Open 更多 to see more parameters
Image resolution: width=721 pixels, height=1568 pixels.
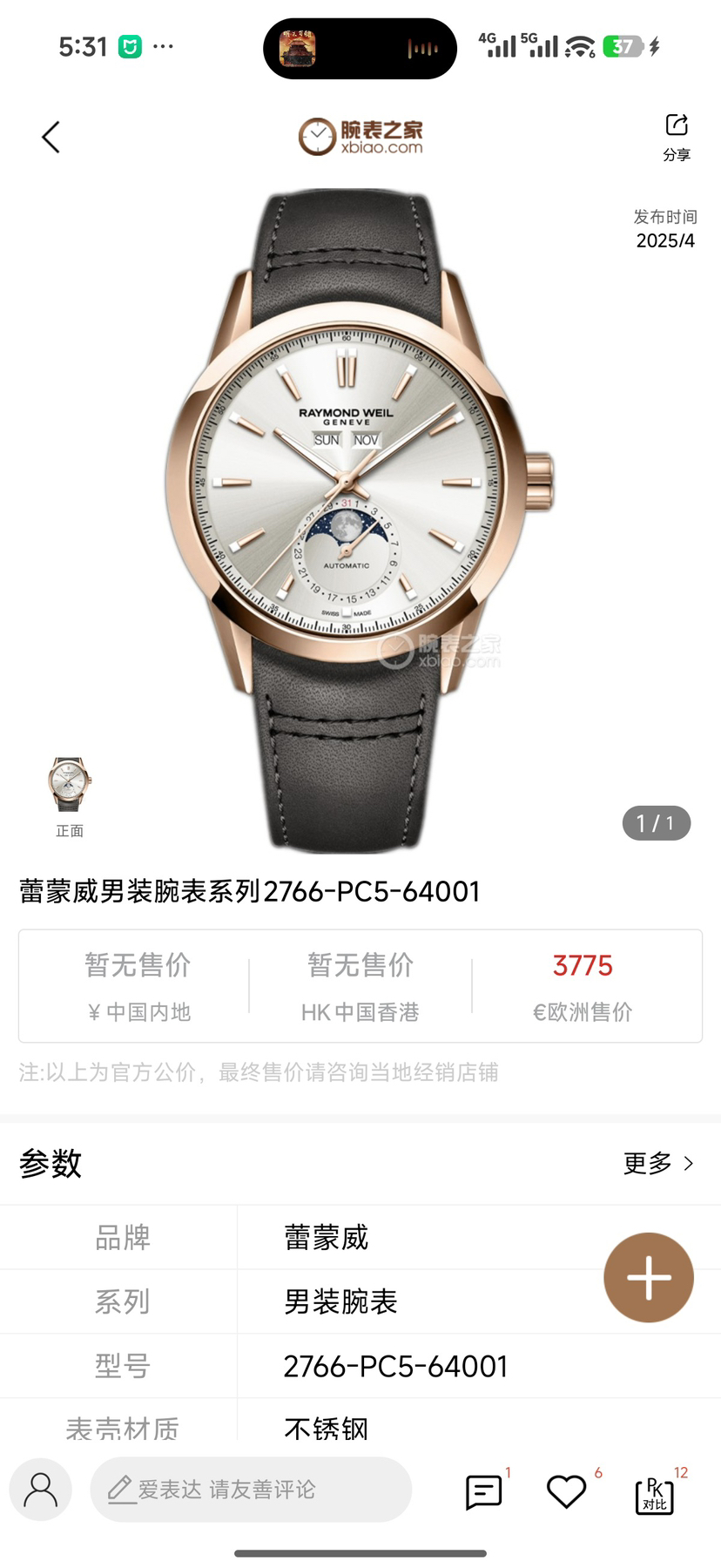(x=658, y=1163)
